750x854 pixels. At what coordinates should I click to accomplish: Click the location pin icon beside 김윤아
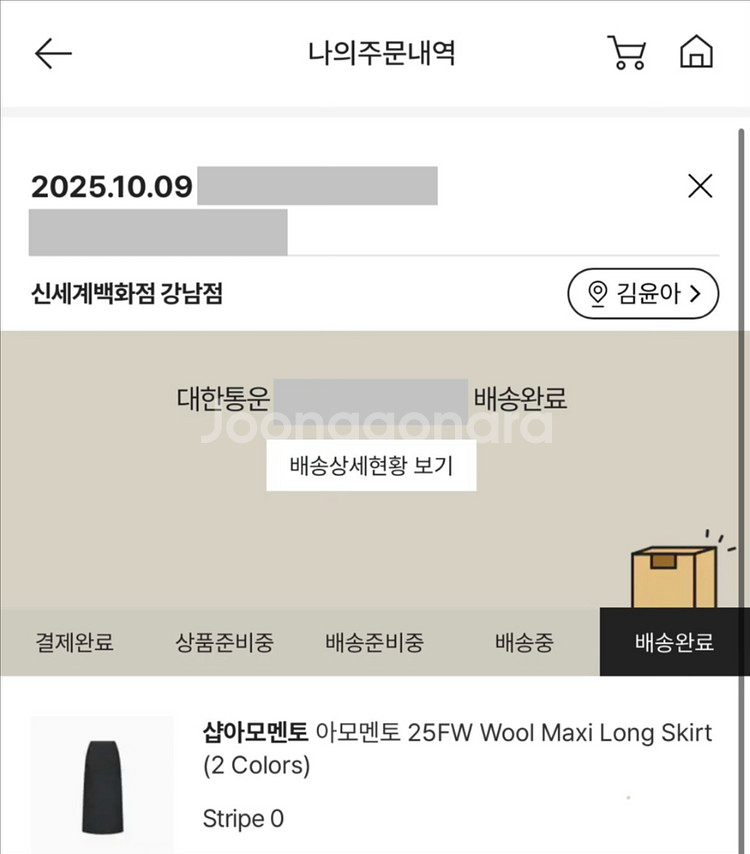(595, 294)
